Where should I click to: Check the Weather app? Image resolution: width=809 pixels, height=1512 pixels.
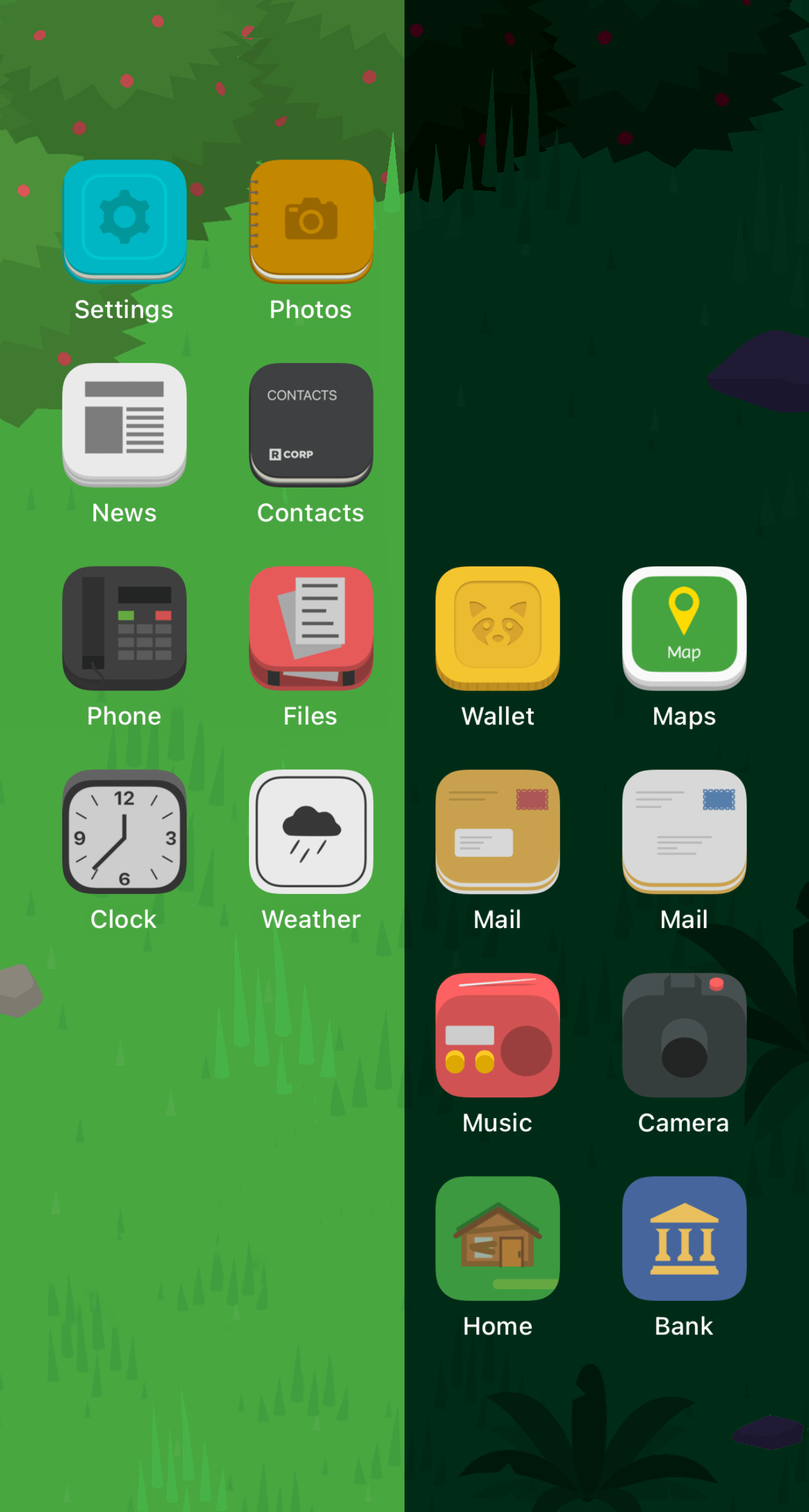(311, 830)
